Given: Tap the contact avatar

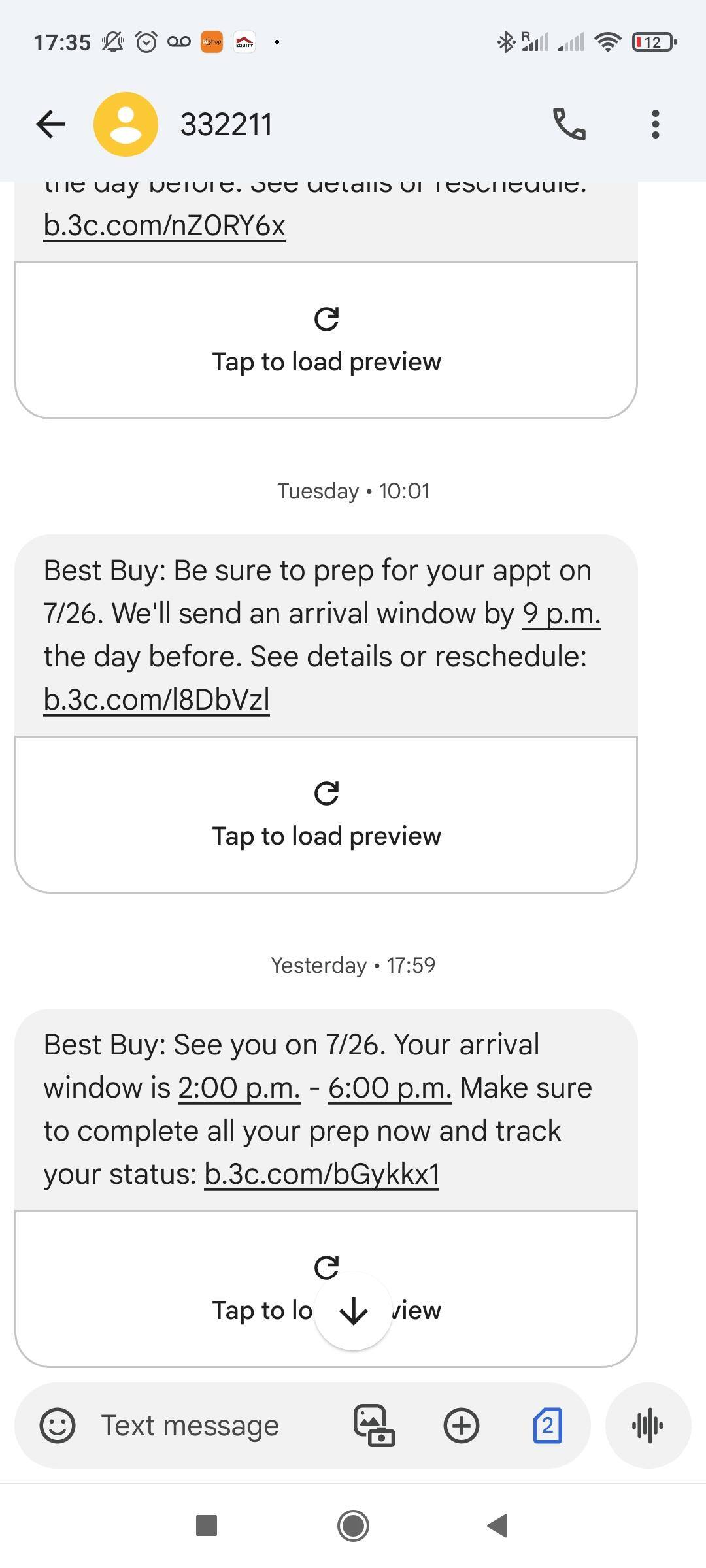Looking at the screenshot, I should [x=126, y=124].
